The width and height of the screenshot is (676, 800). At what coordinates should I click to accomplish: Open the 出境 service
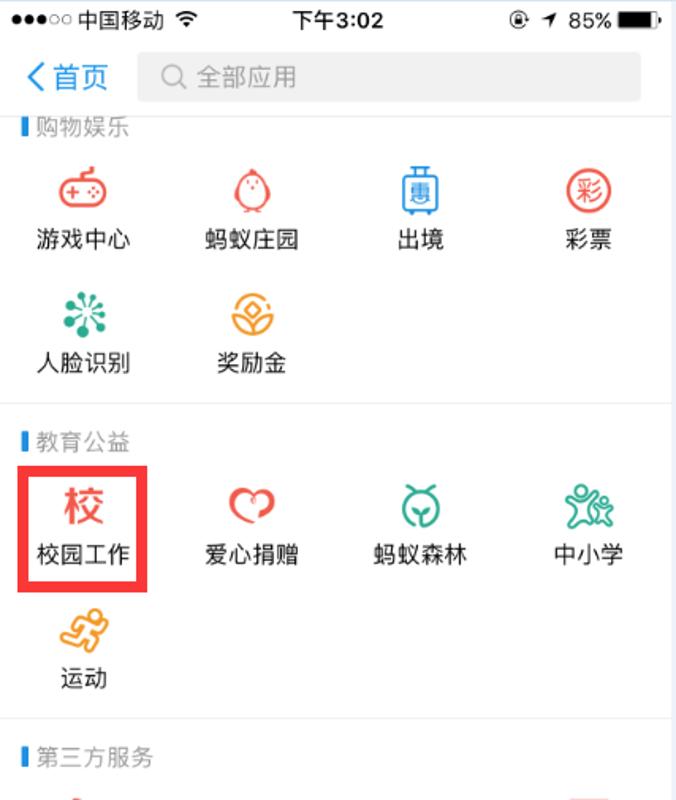pos(420,208)
